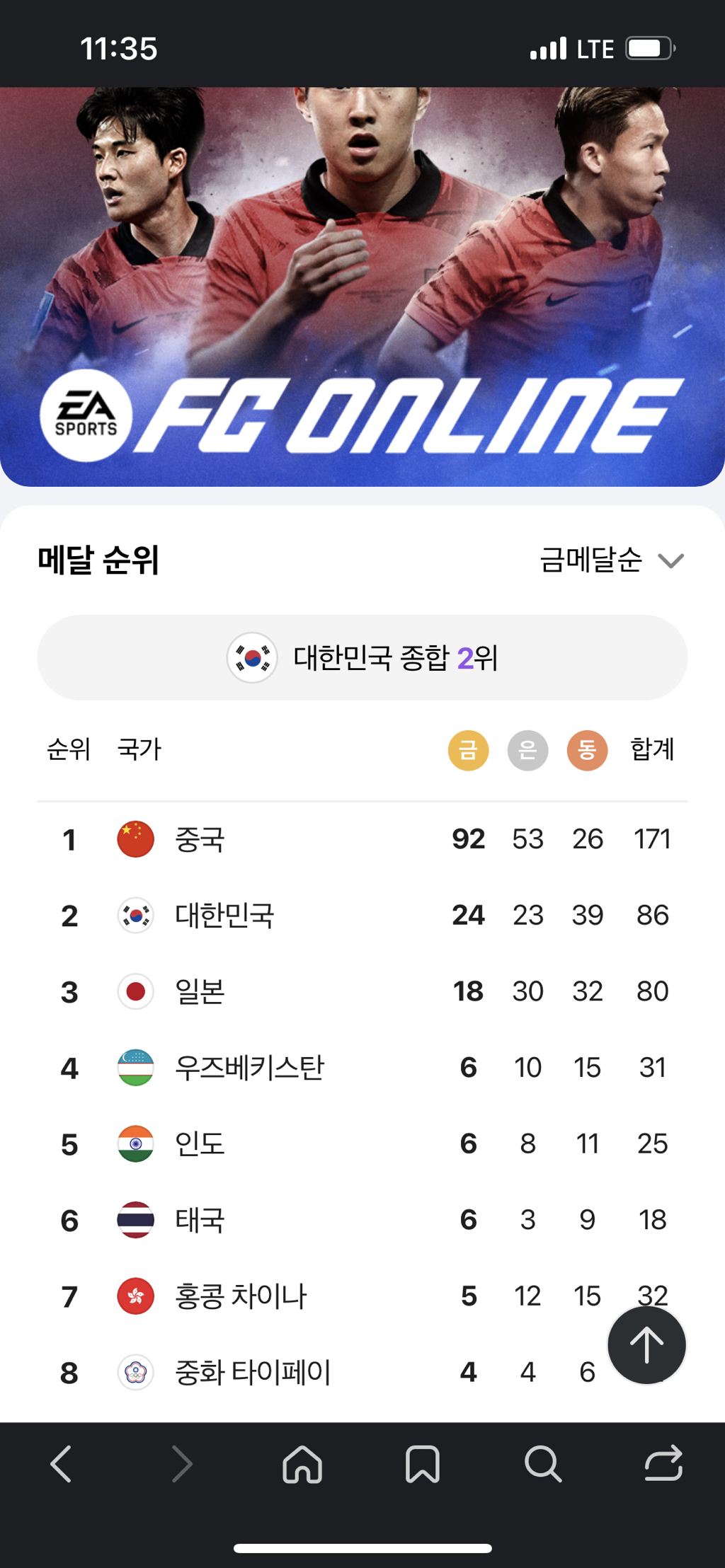Viewport: 725px width, 1568px height.
Task: Select the bronze medal (동) column icon
Action: [587, 751]
